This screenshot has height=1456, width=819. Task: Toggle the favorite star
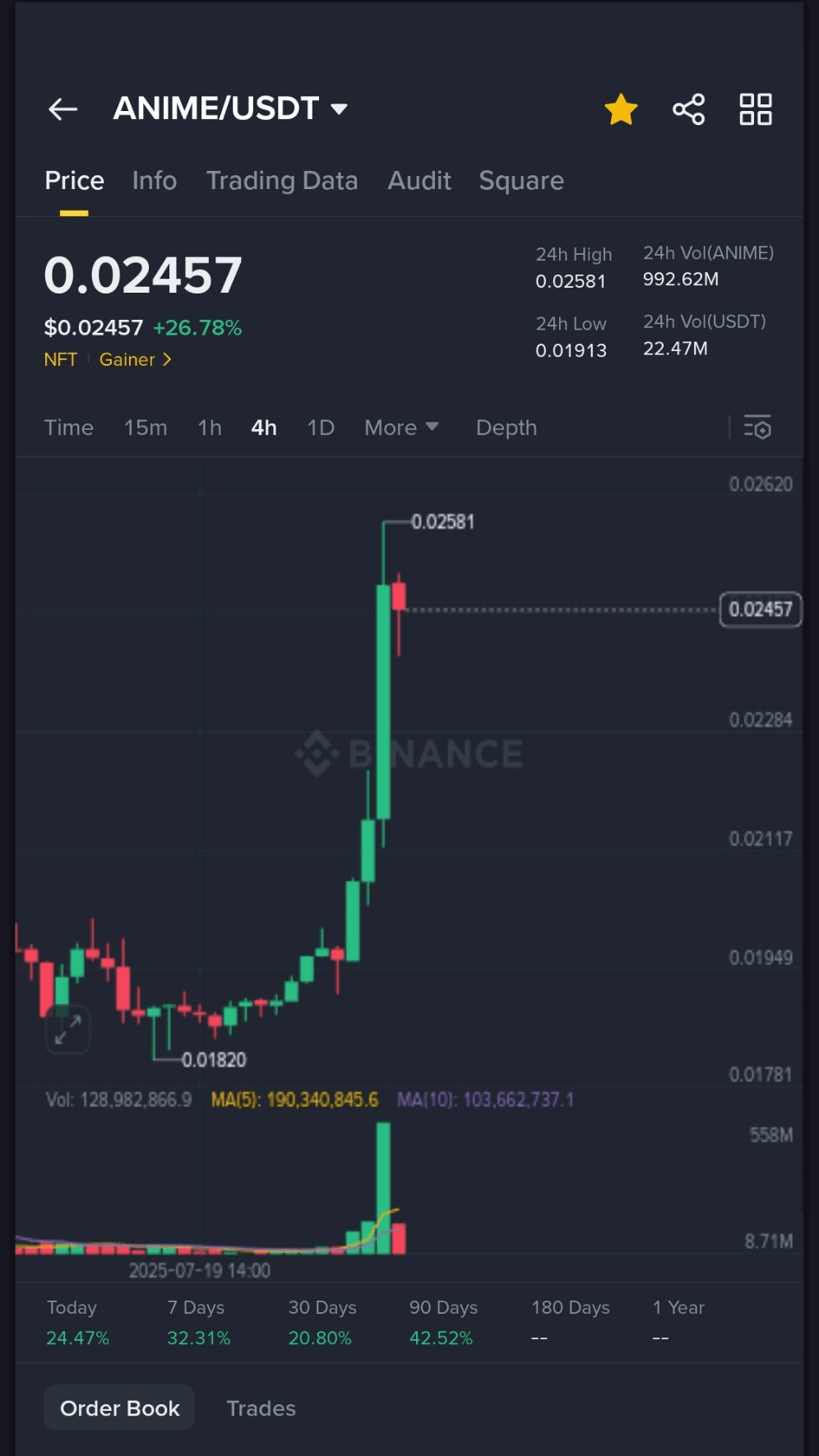click(621, 109)
